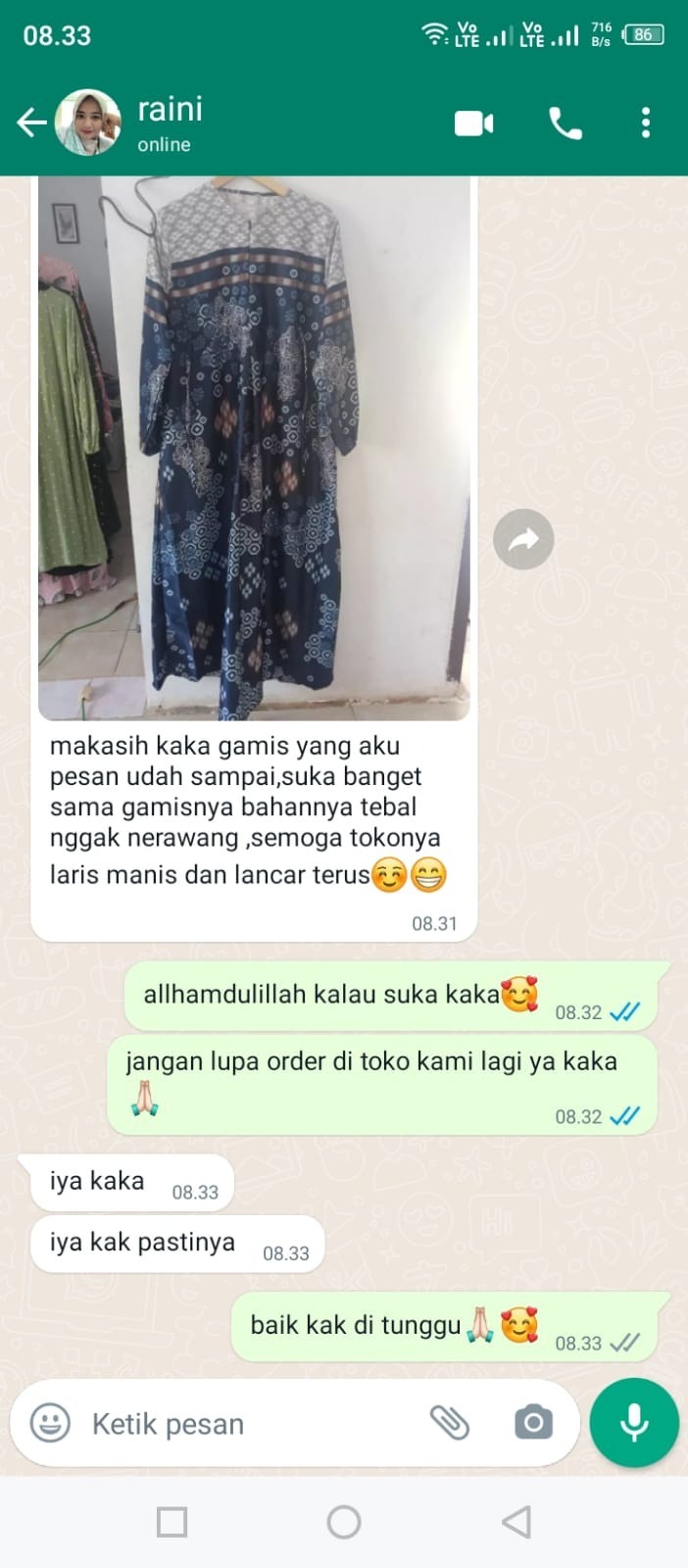Open the received gamis photo

pos(254,446)
